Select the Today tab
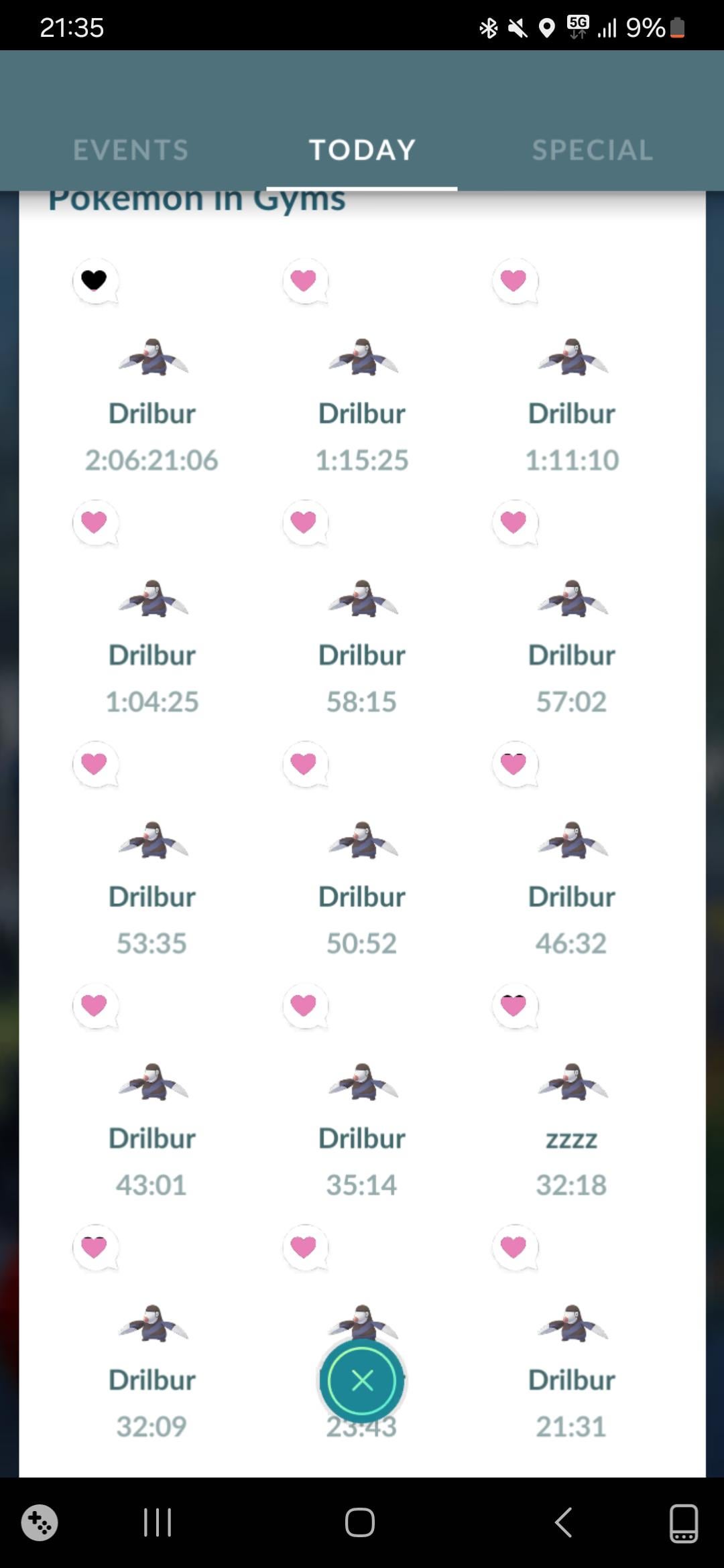The height and width of the screenshot is (1568, 724). click(x=362, y=150)
